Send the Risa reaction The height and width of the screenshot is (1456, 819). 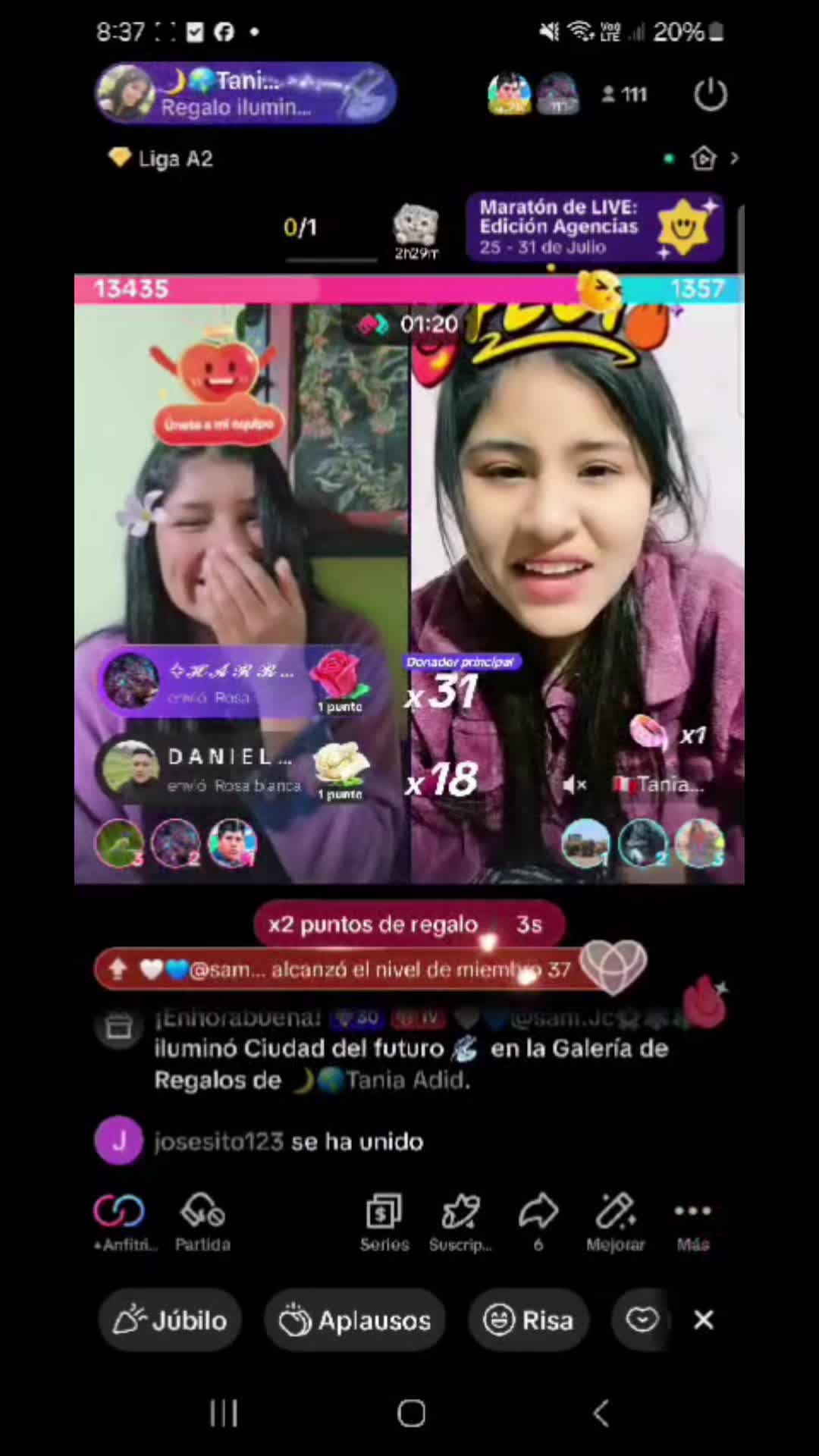tap(529, 1320)
